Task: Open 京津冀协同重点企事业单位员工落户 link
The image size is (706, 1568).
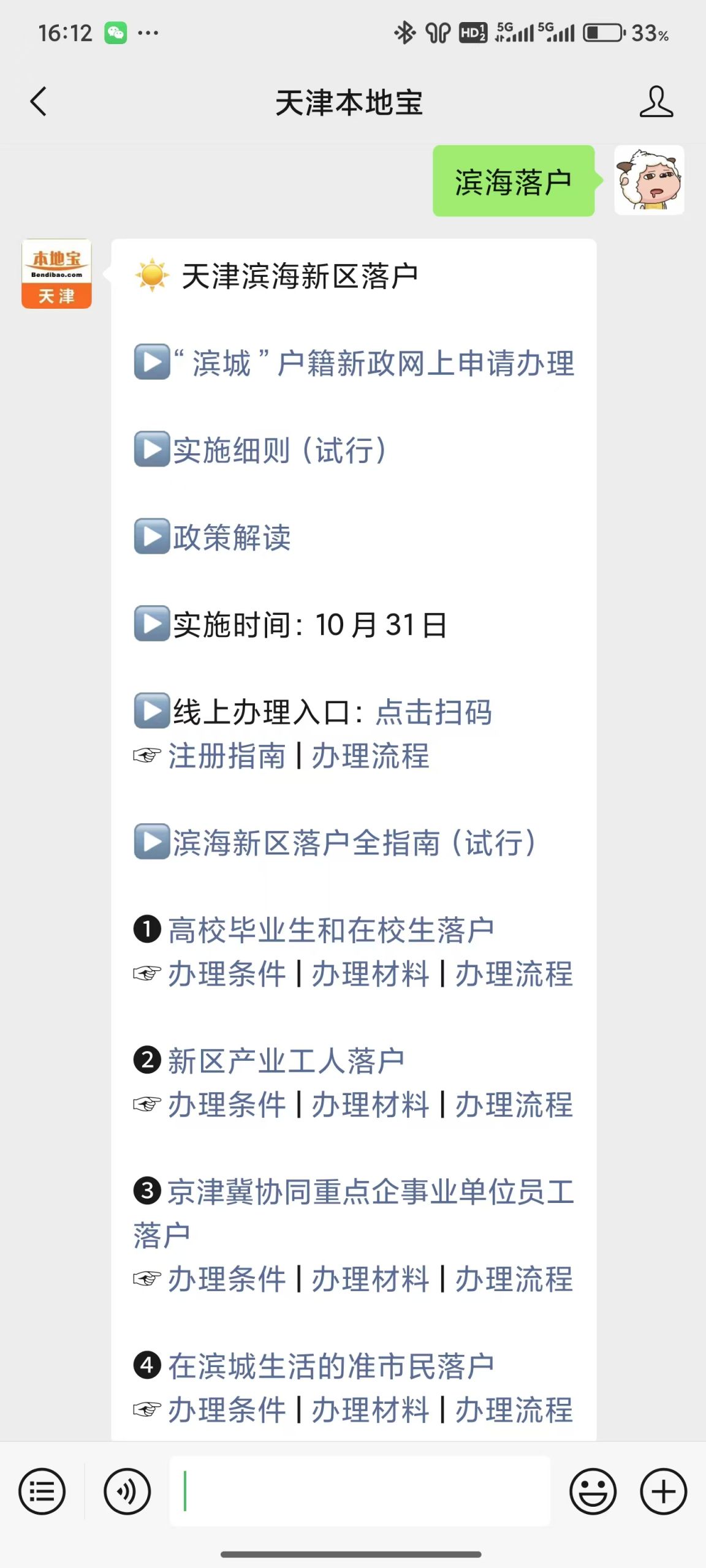Action: click(354, 1213)
